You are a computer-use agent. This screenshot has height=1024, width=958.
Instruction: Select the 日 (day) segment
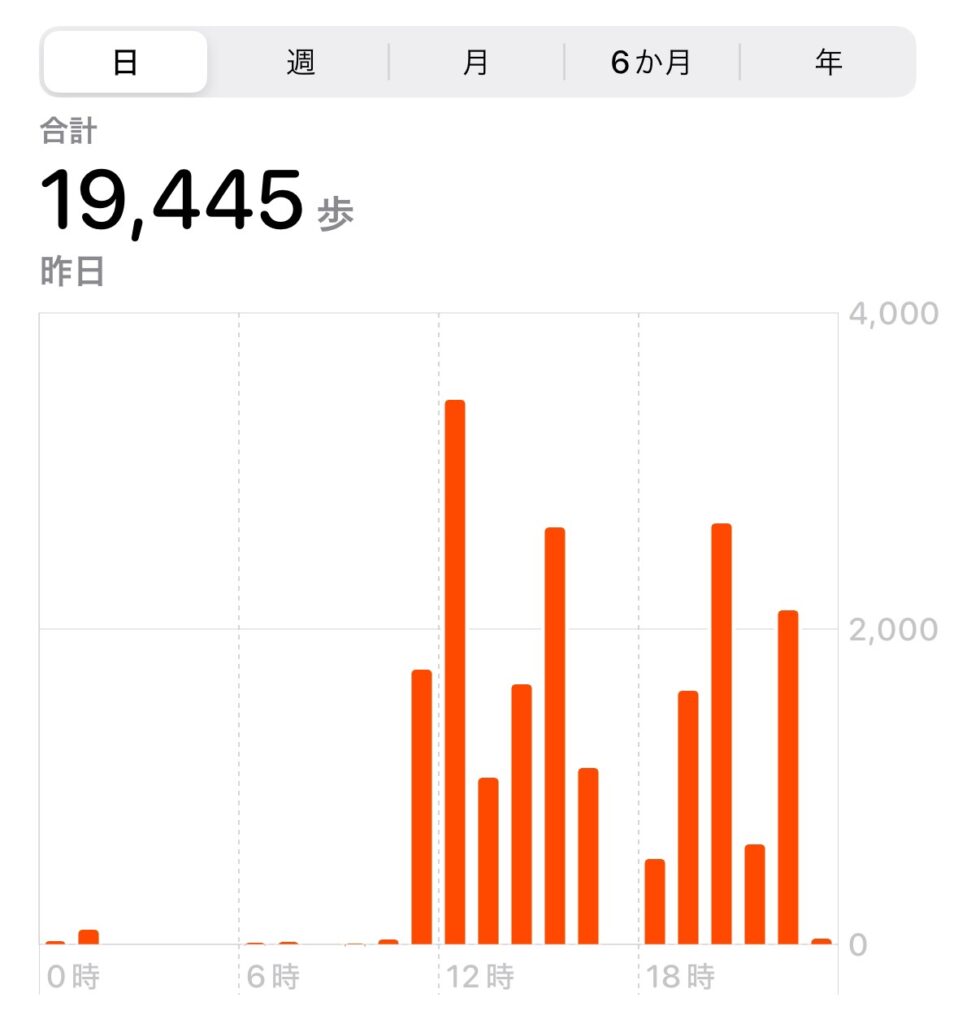[x=125, y=62]
